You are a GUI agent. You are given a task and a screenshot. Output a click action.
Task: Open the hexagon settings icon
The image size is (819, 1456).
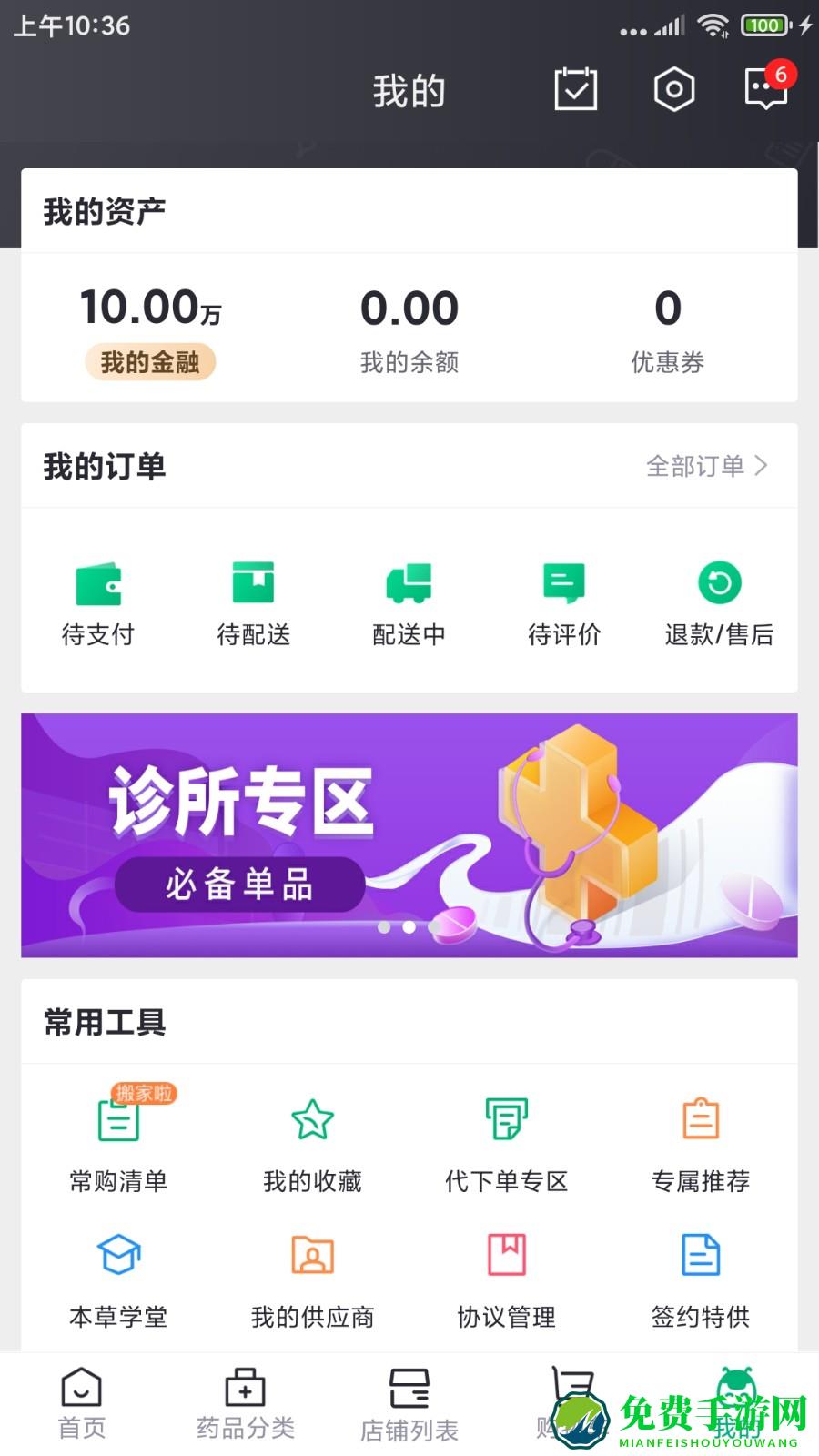click(x=673, y=88)
